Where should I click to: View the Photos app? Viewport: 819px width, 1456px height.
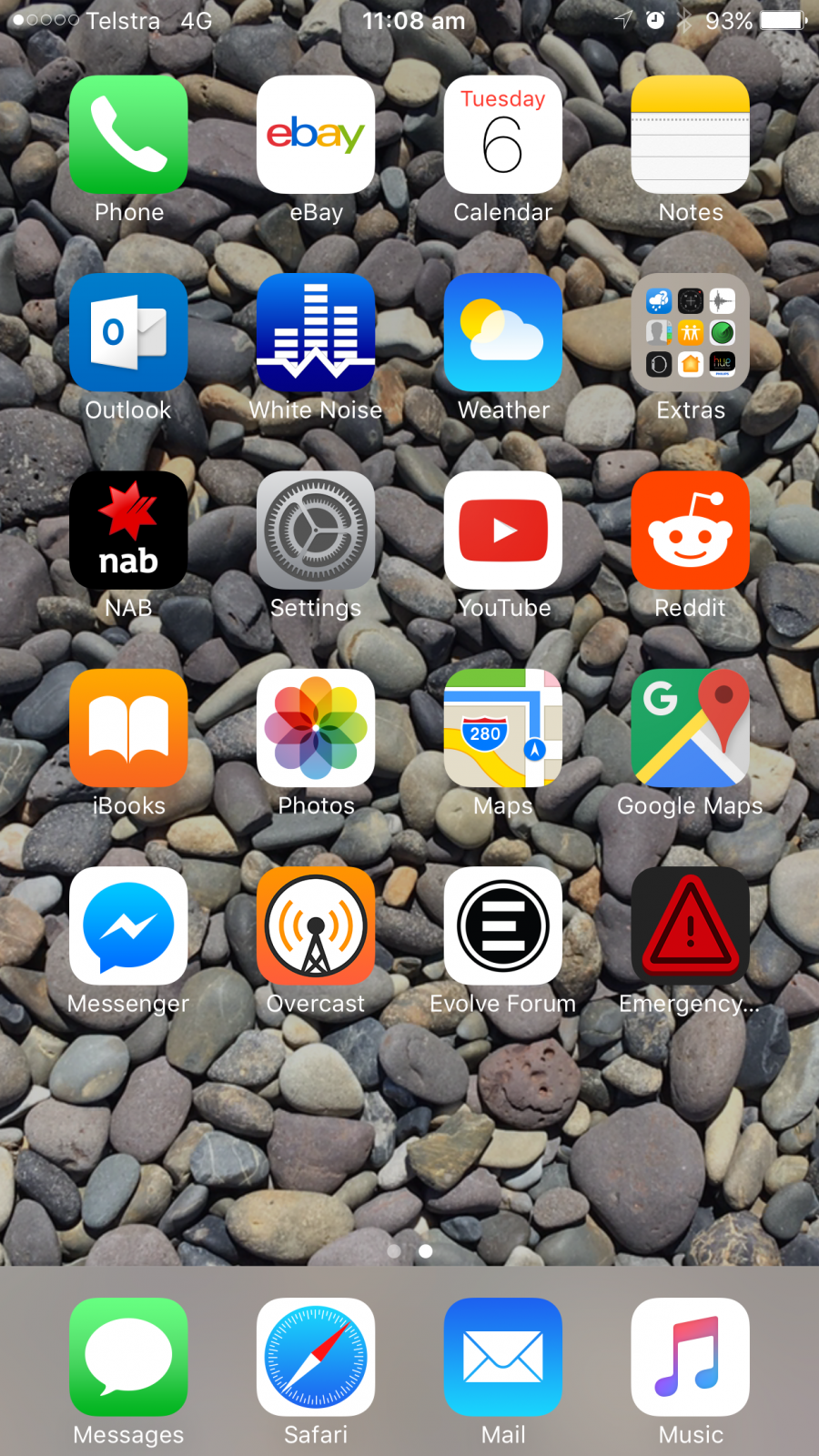[x=316, y=728]
